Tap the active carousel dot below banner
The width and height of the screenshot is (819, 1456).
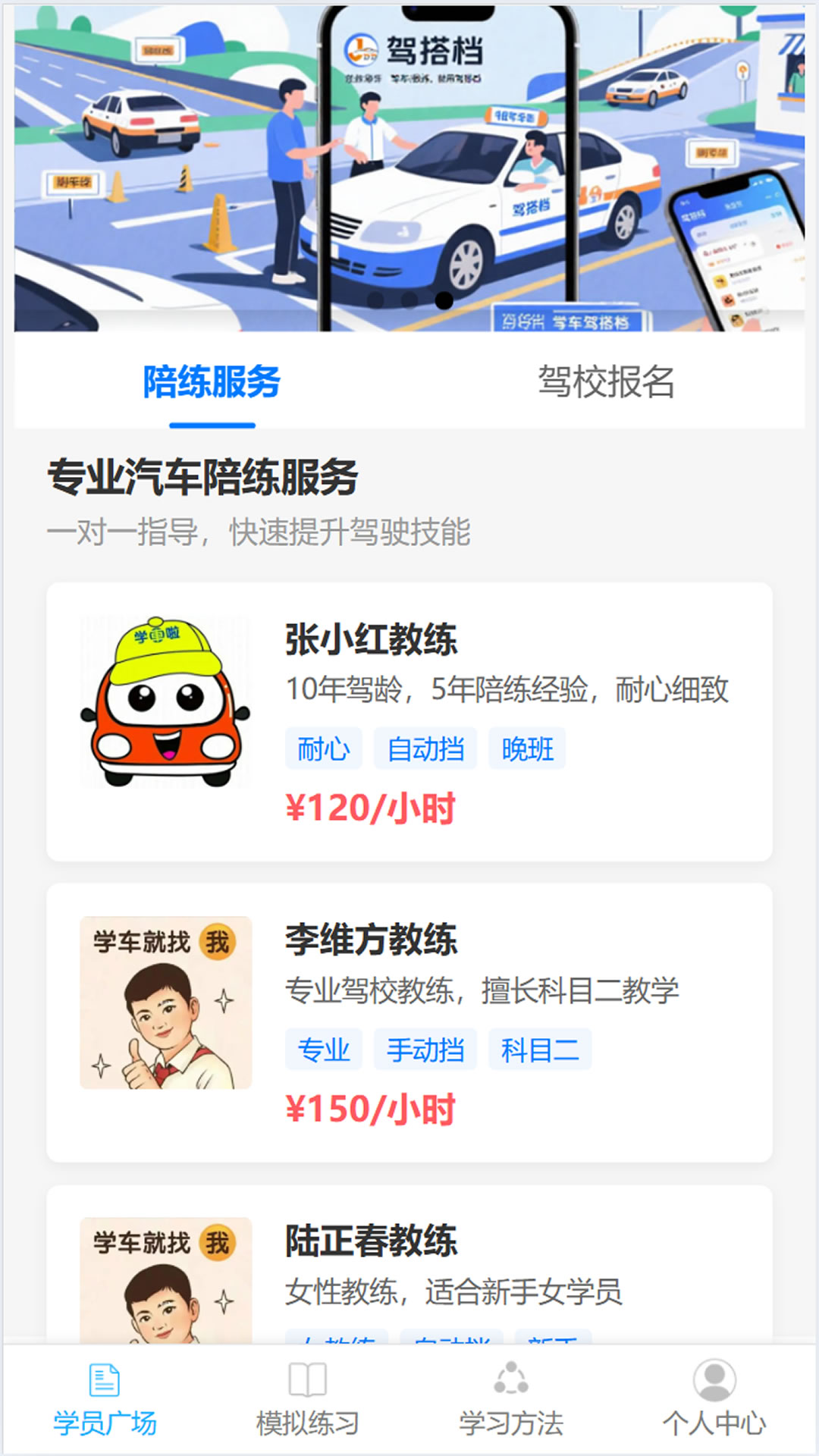tap(444, 301)
